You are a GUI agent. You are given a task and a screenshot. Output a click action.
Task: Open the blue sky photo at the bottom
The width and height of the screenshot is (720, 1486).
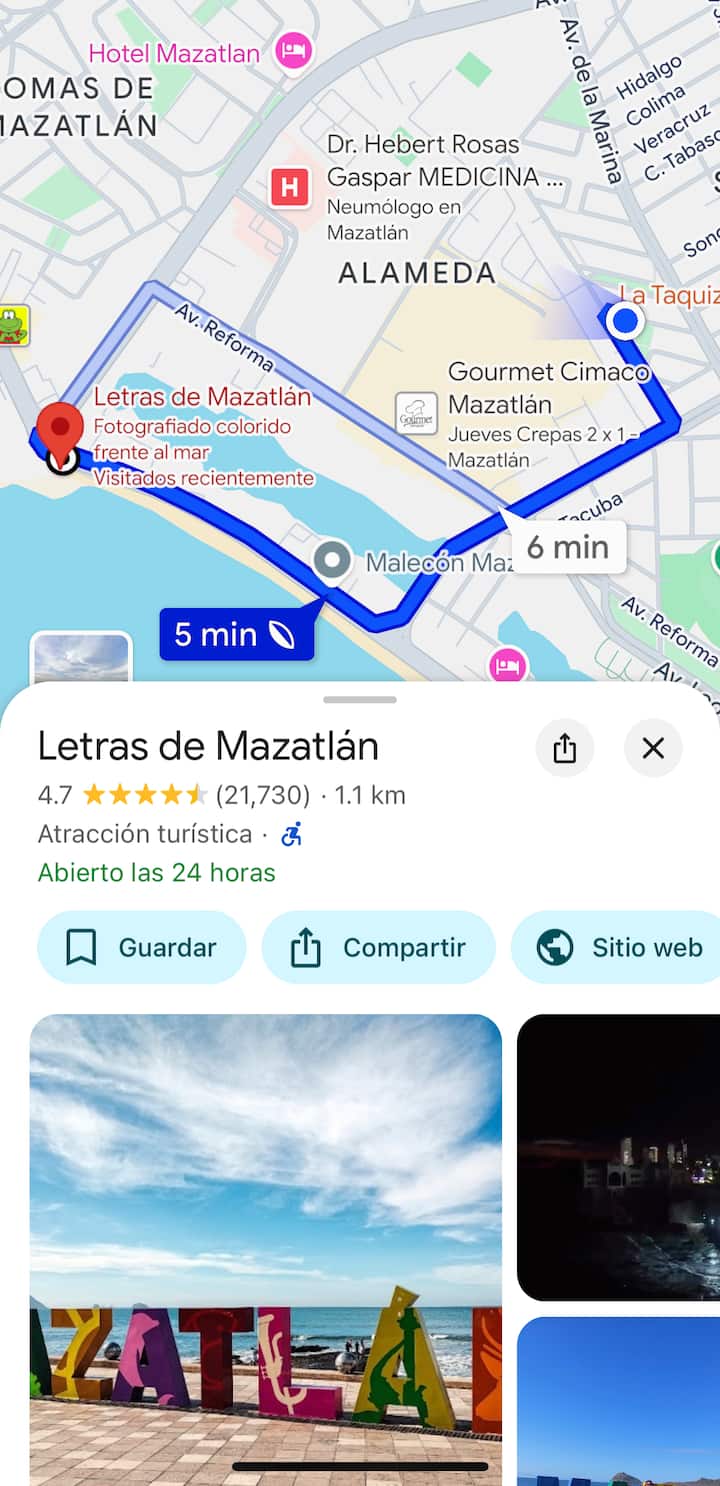click(x=618, y=1400)
